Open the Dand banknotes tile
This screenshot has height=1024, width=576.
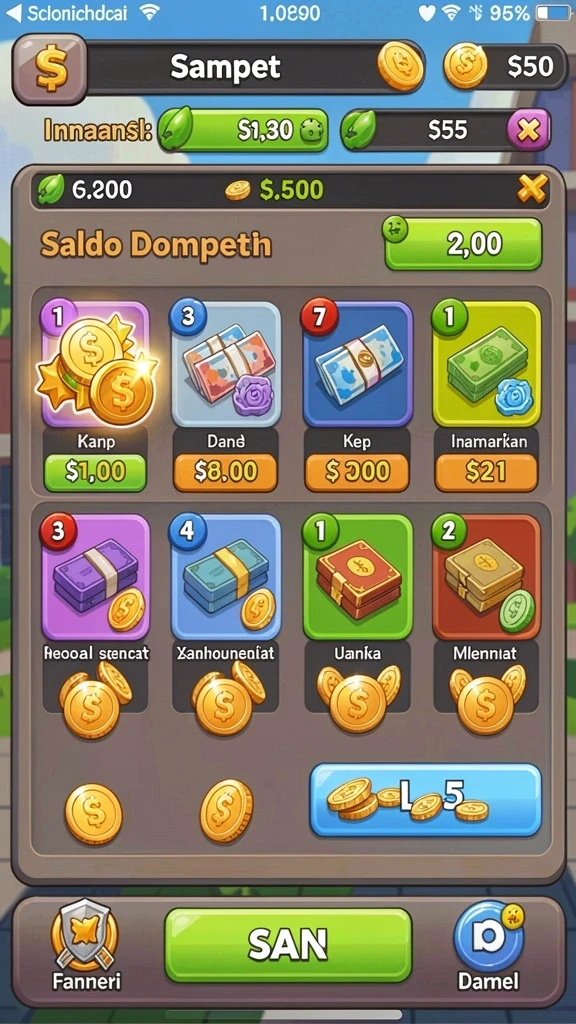[226, 364]
